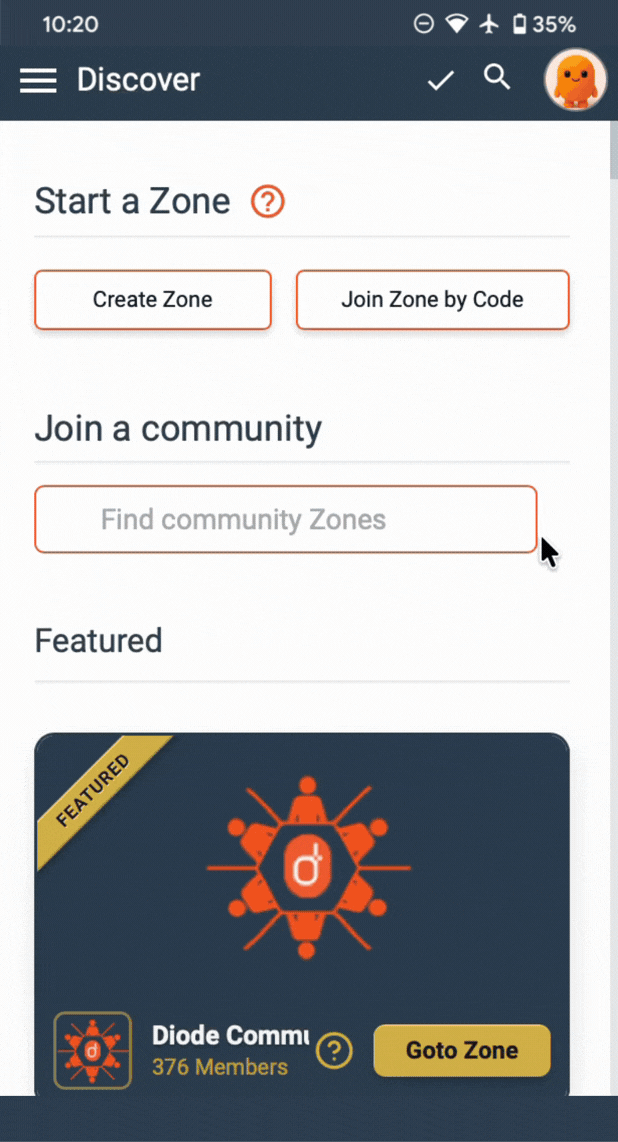Open the hamburger drawer menu
Viewport: 618px width, 1142px height.
(38, 80)
